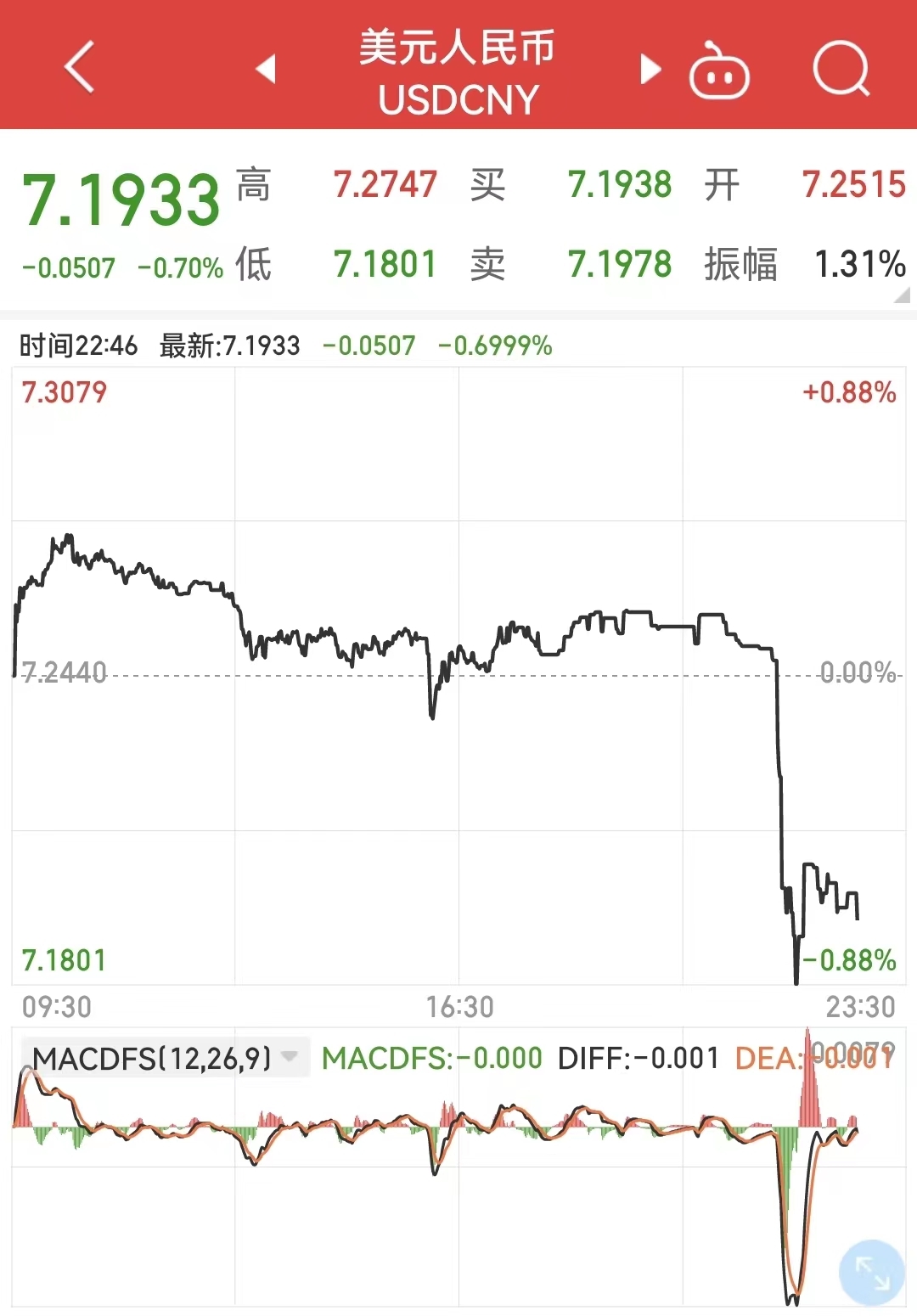The width and height of the screenshot is (917, 1316).
Task: Go back from the USDCNY page
Action: [x=79, y=67]
